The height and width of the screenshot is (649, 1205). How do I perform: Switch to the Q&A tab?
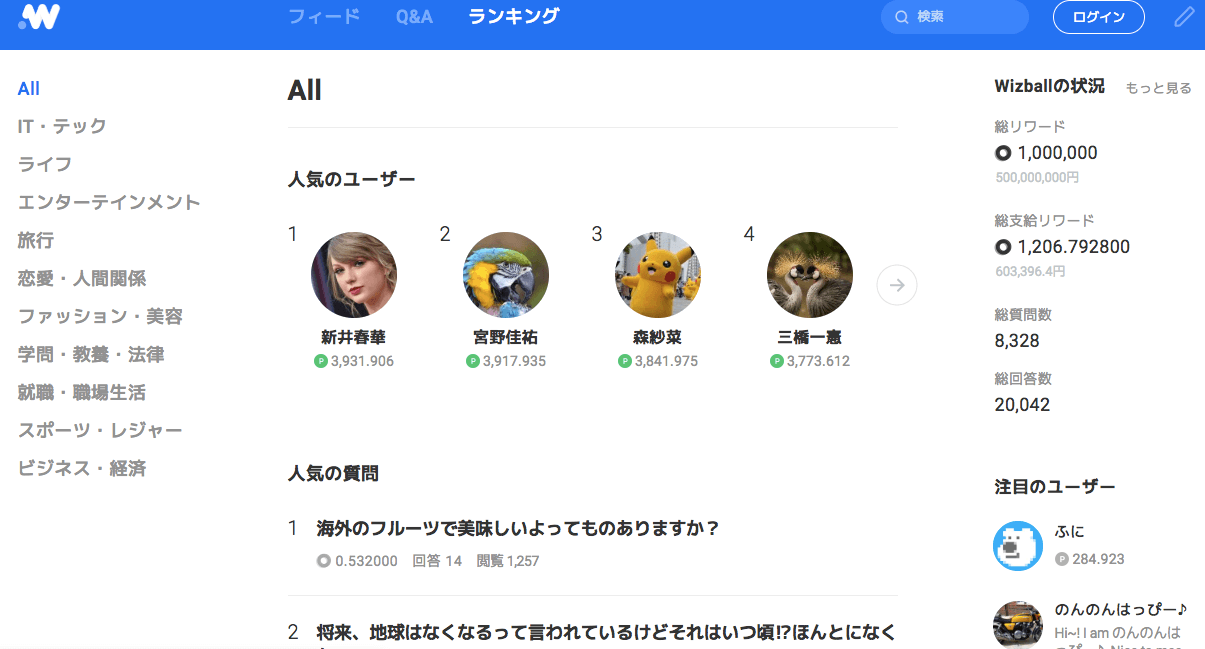click(414, 17)
